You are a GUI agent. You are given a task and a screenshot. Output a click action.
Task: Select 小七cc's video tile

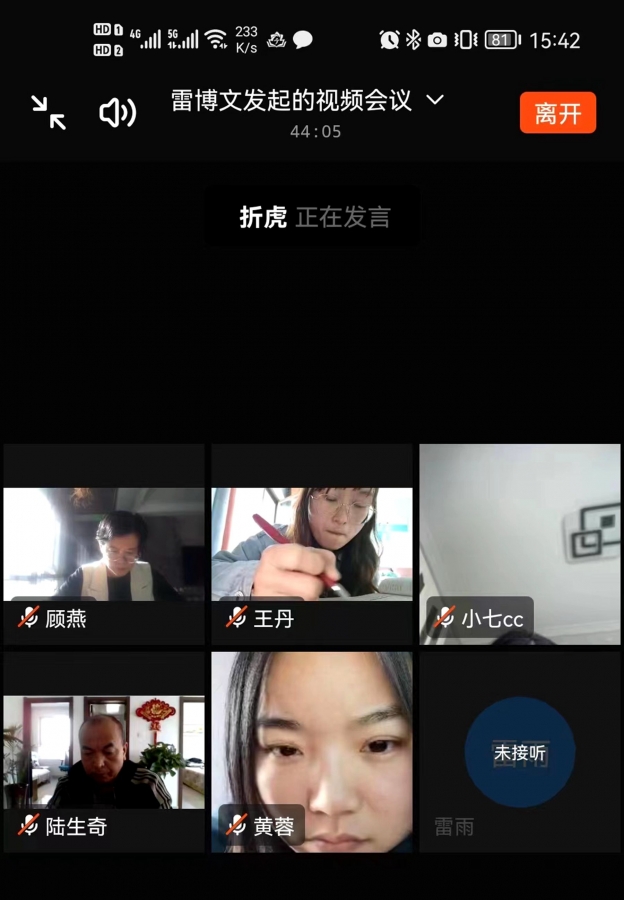point(519,544)
